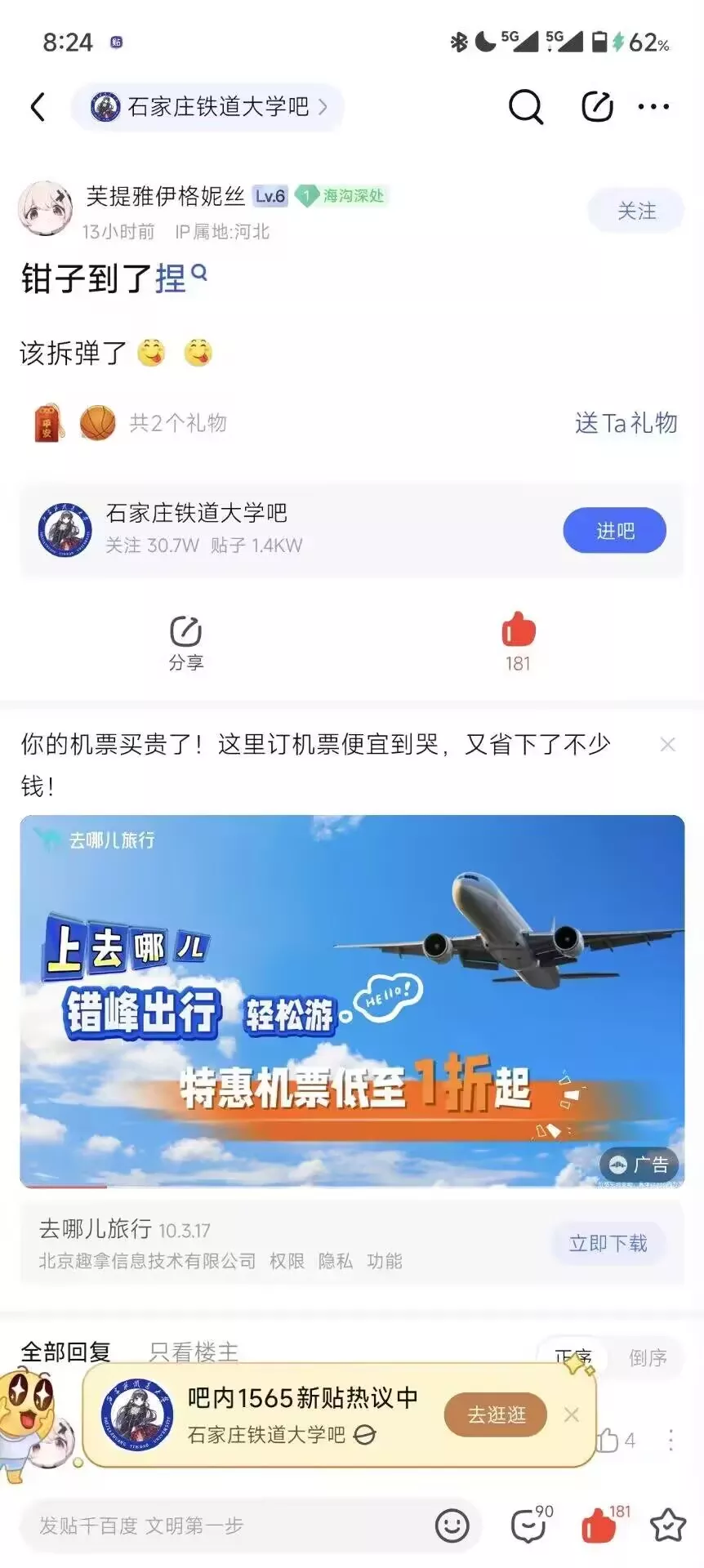The image size is (704, 1568).
Task: Tap 立即下载 for 去哪儿旅行
Action: click(608, 1243)
